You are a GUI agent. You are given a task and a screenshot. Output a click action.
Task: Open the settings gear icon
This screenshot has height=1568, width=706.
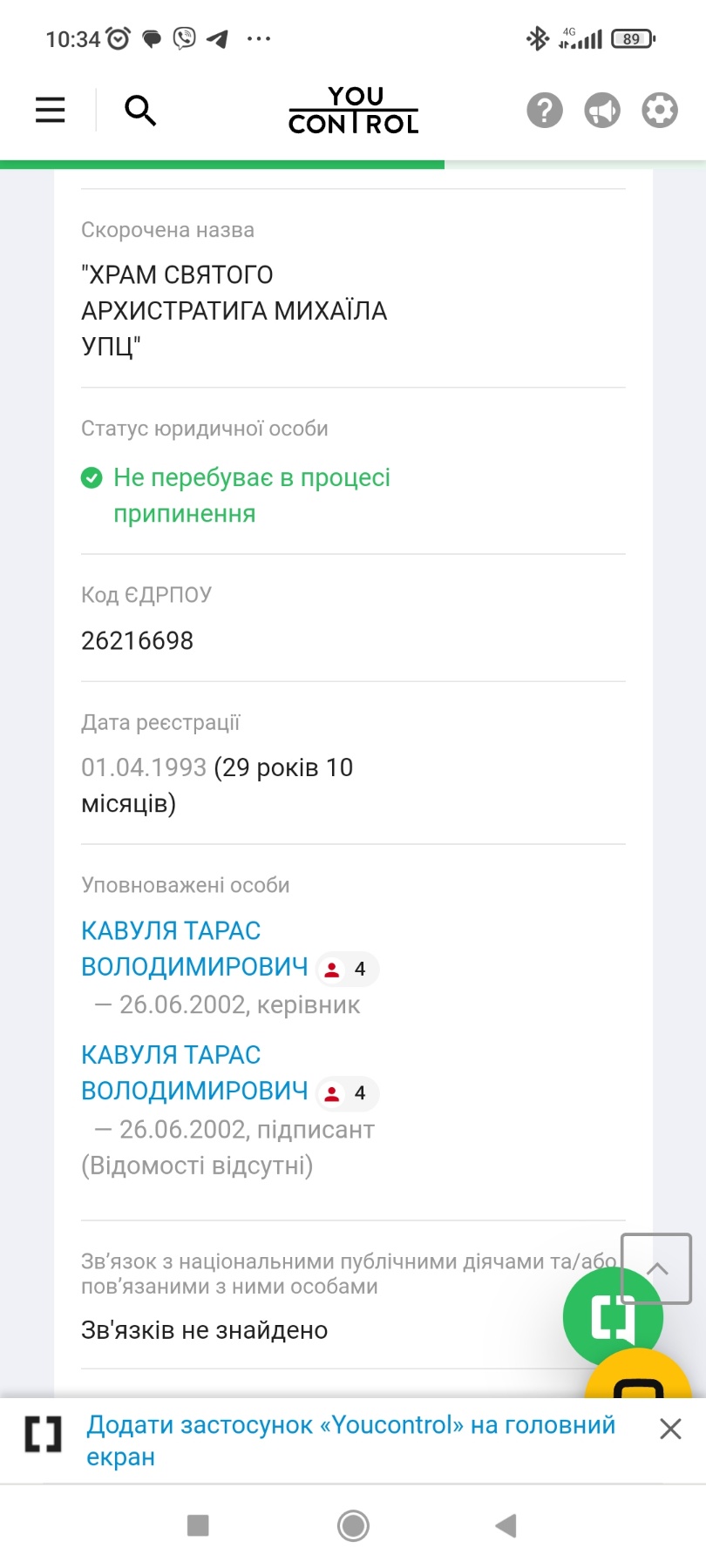point(660,111)
